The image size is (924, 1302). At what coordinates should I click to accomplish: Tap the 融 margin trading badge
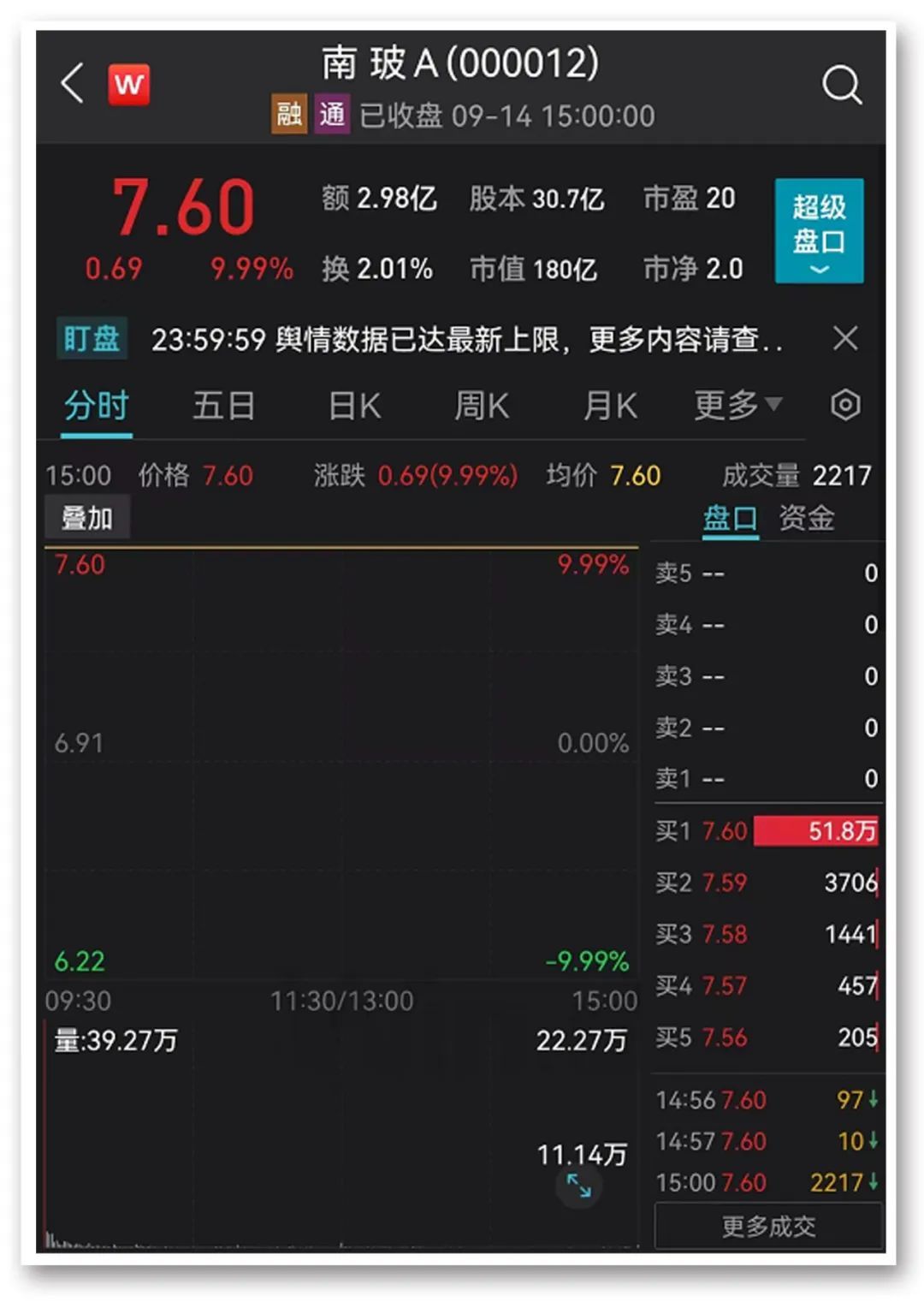pos(288,114)
